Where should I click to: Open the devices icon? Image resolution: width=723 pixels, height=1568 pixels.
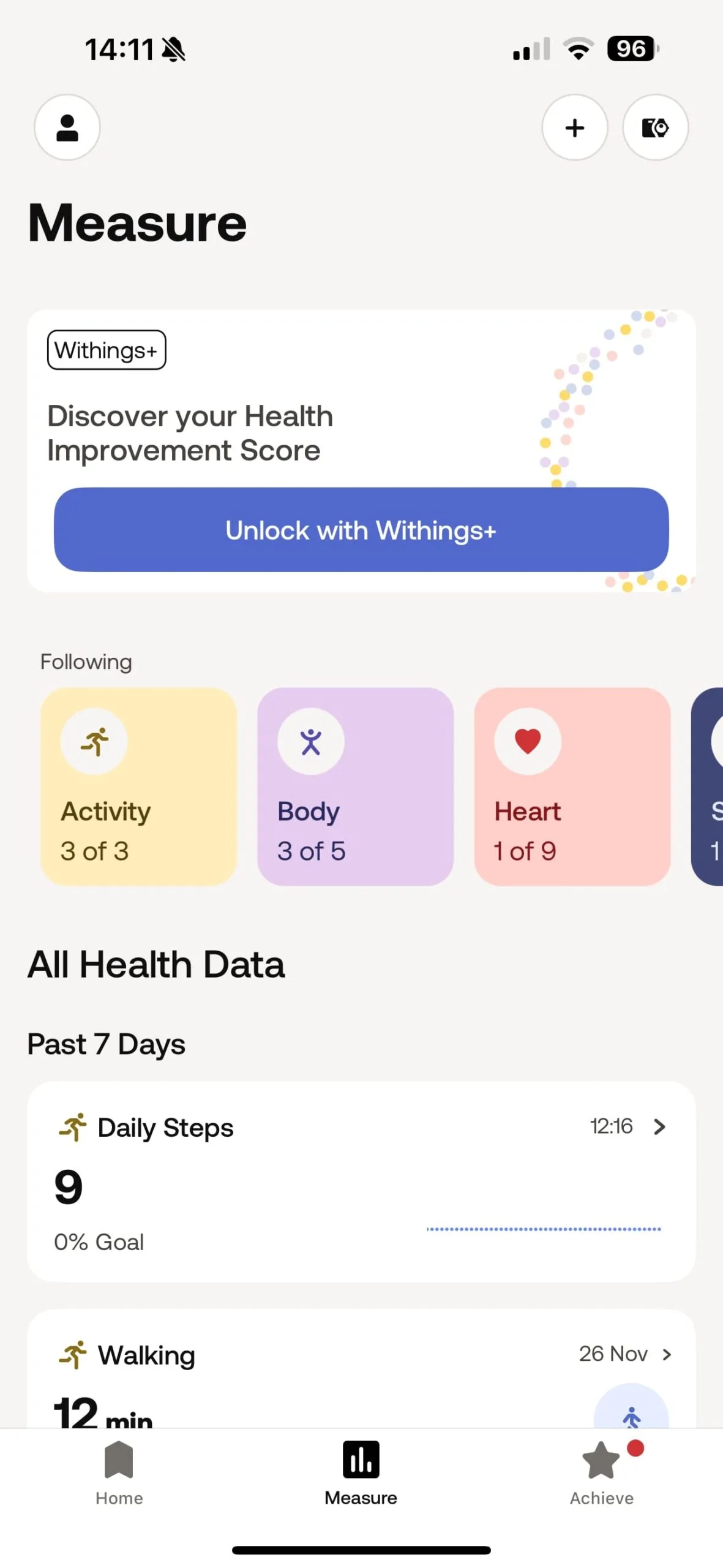pyautogui.click(x=655, y=127)
